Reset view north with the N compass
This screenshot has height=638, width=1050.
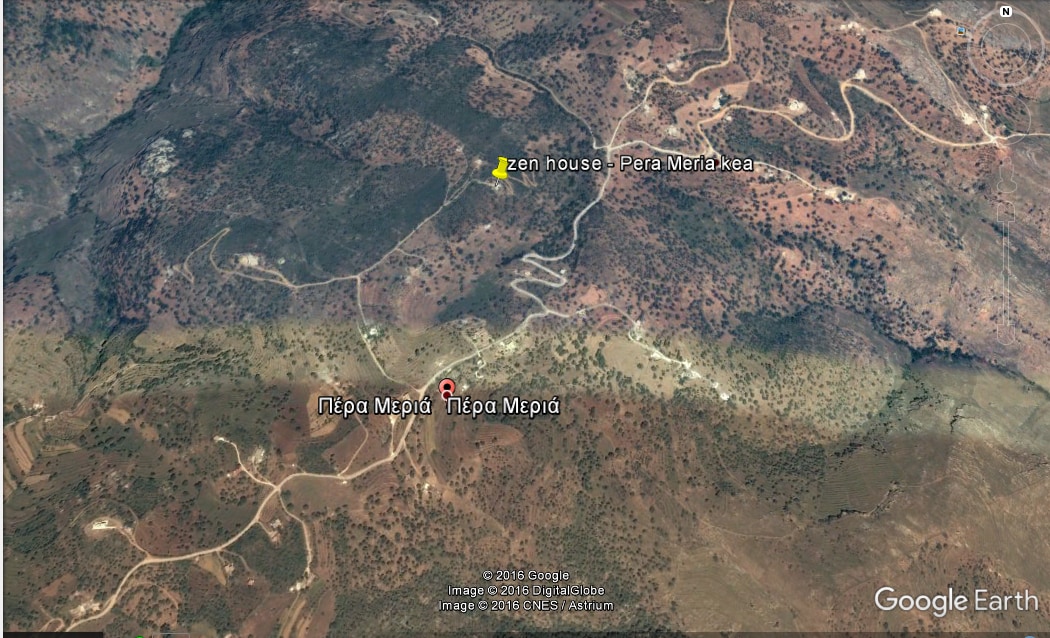(1006, 12)
